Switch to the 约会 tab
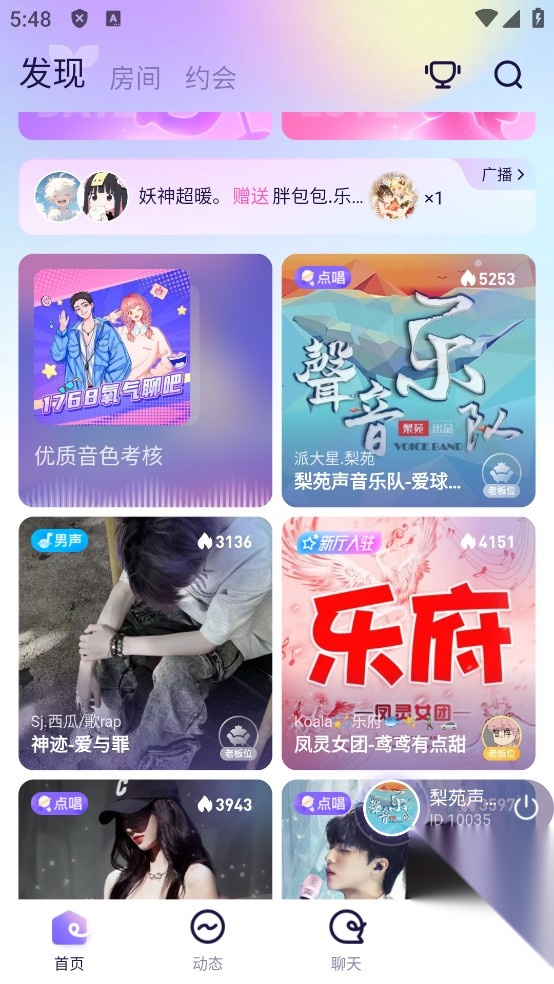Screen dimensions: 554x984 (211, 78)
